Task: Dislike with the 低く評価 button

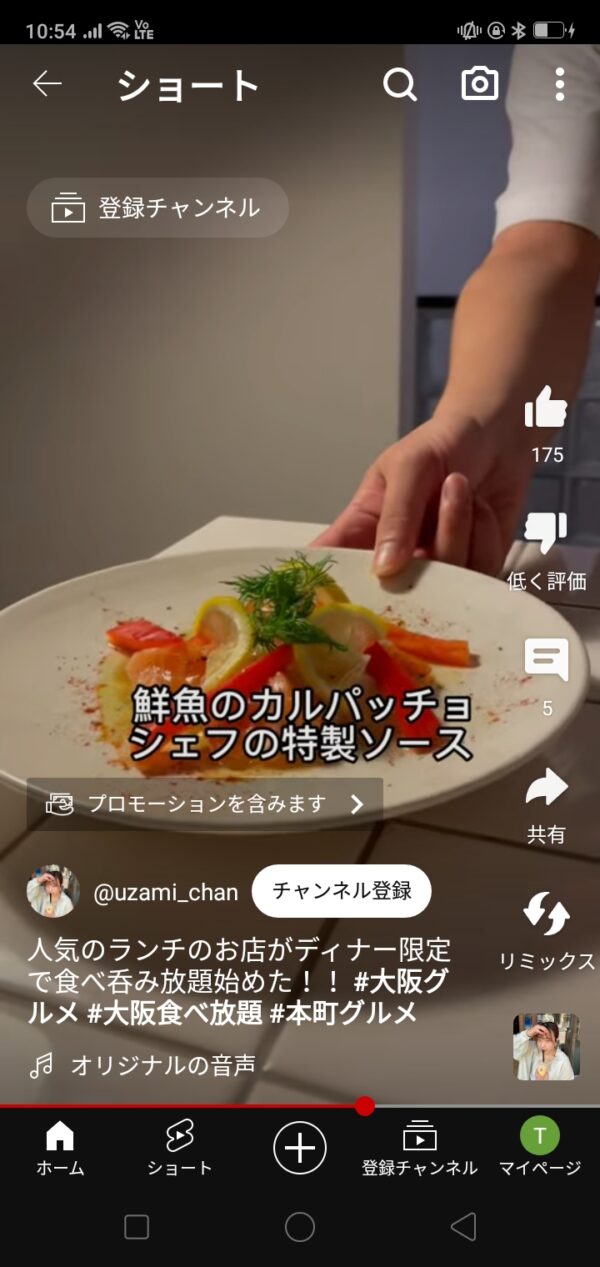Action: (x=546, y=535)
